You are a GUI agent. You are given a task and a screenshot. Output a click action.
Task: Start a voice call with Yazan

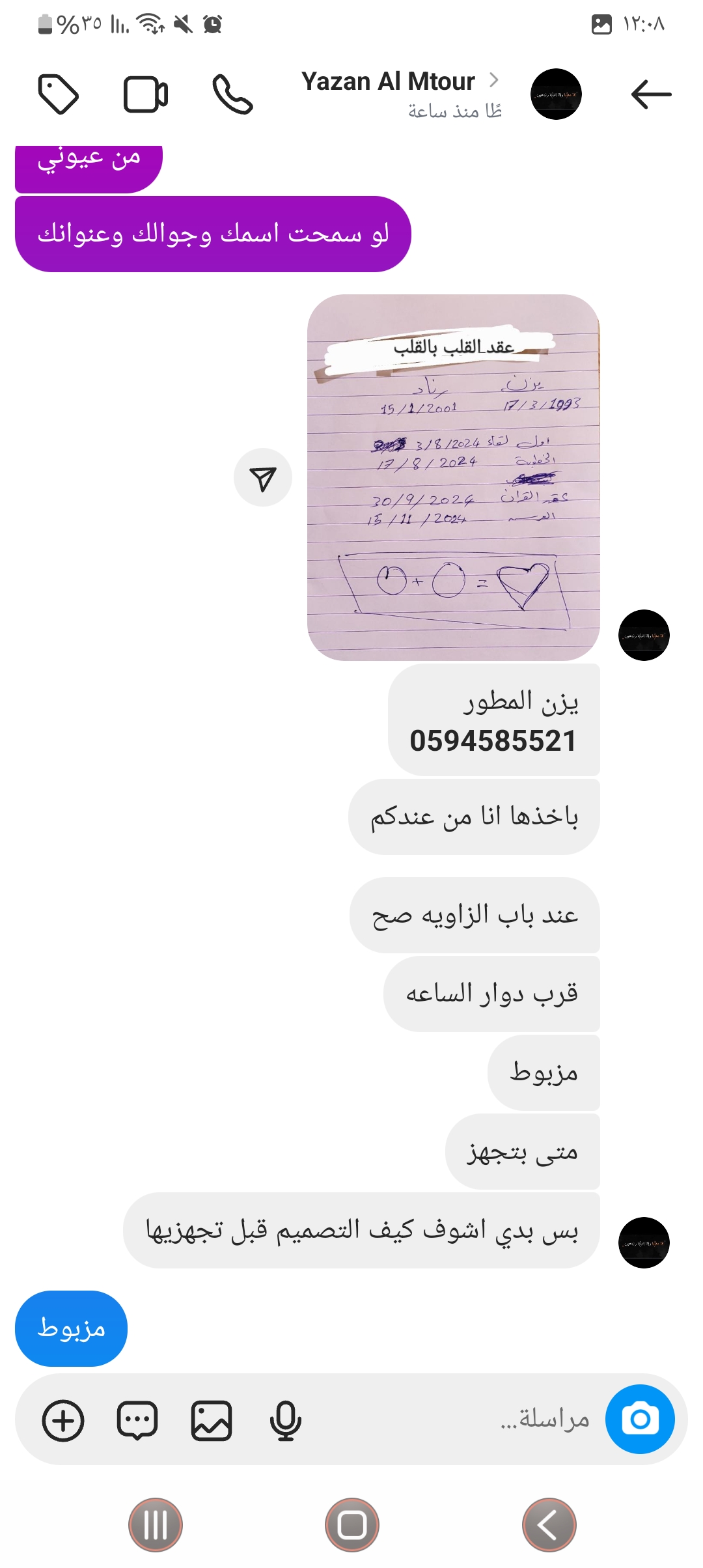tap(232, 95)
